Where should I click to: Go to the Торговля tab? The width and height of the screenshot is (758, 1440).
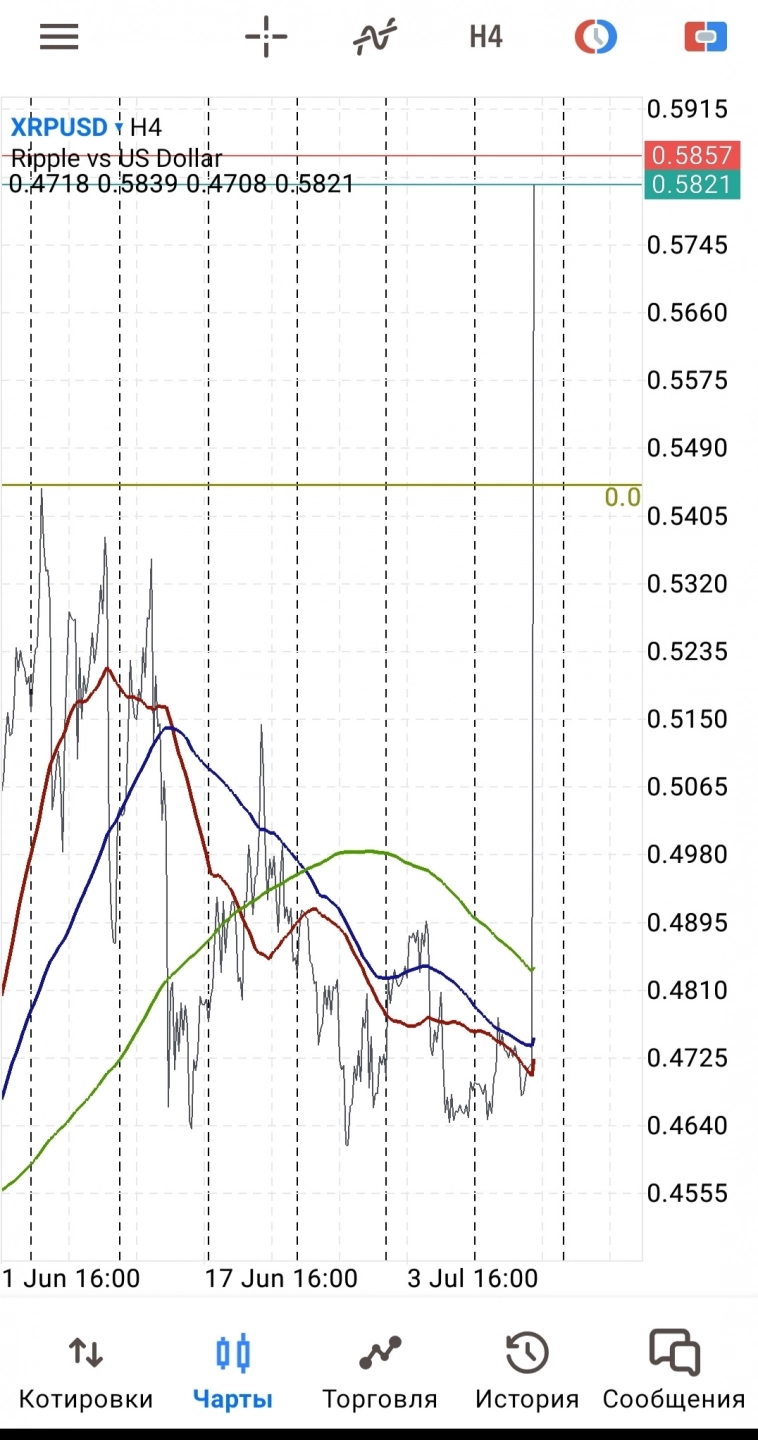(379, 1371)
